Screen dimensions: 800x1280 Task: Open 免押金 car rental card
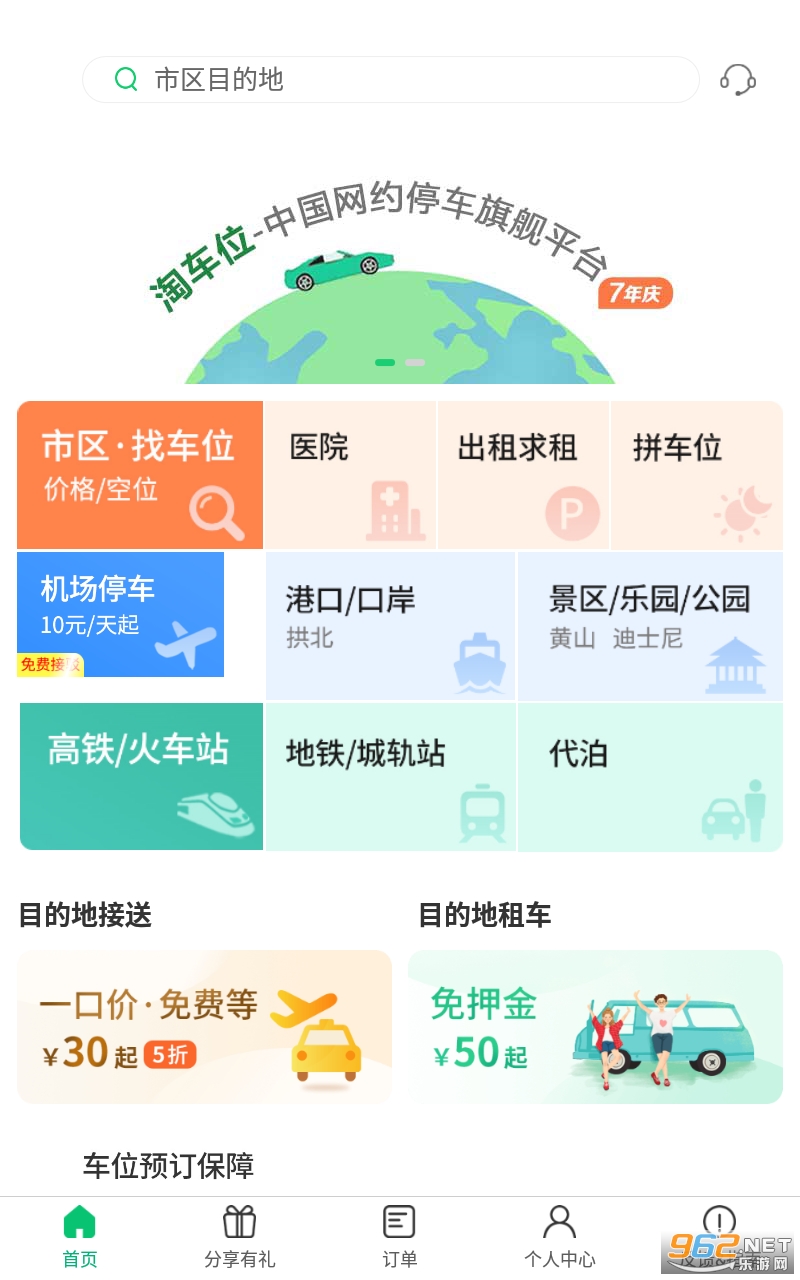[595, 1027]
